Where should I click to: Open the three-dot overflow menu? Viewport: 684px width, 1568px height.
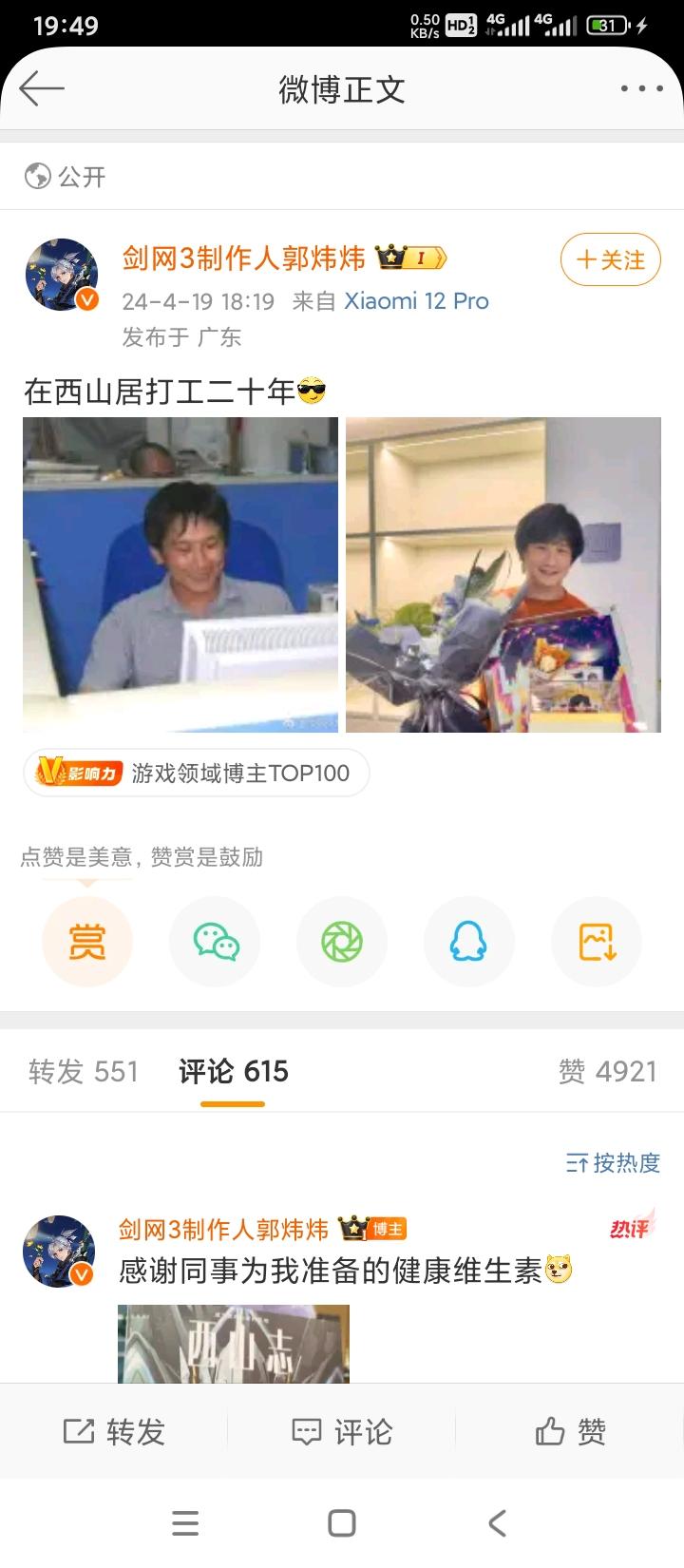pyautogui.click(x=641, y=89)
